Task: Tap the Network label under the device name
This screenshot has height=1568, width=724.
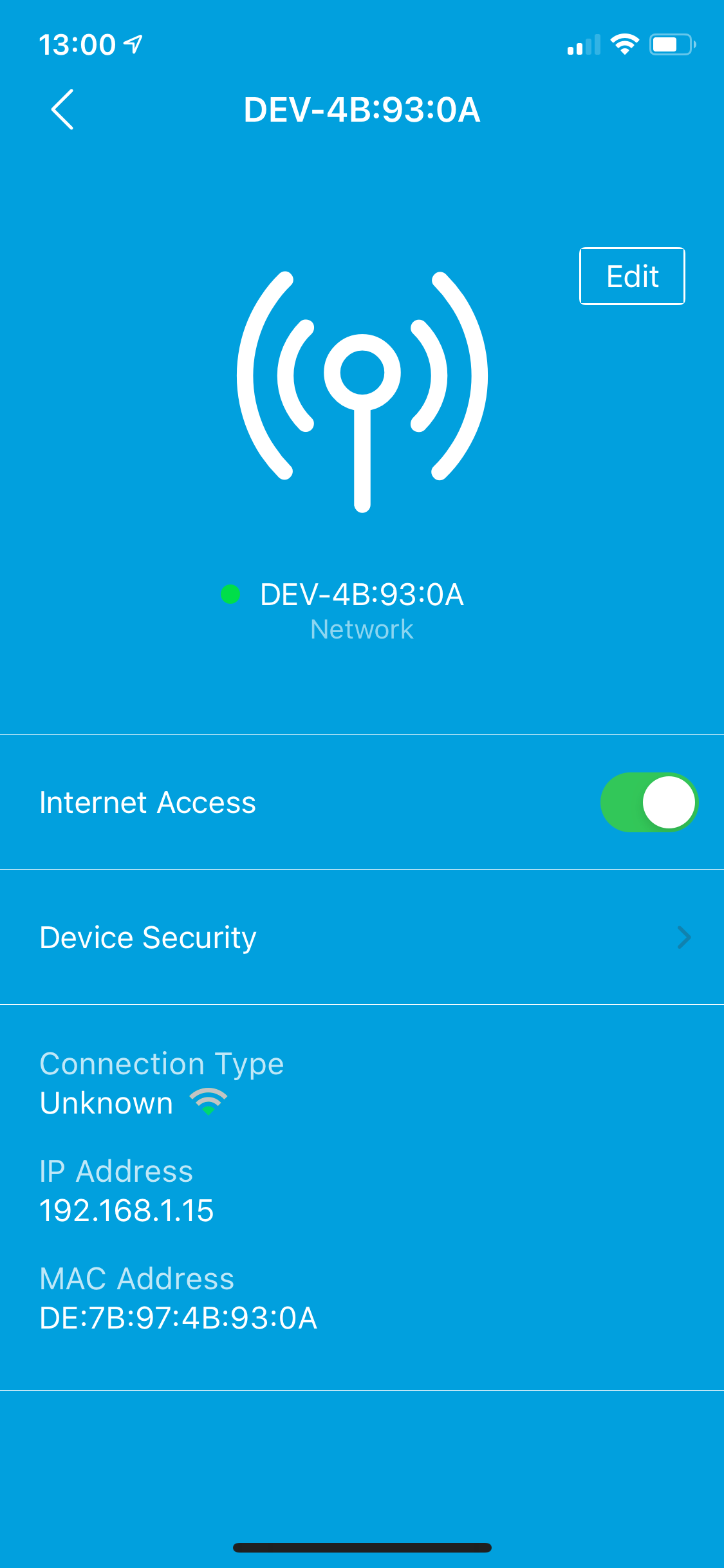Action: [362, 629]
